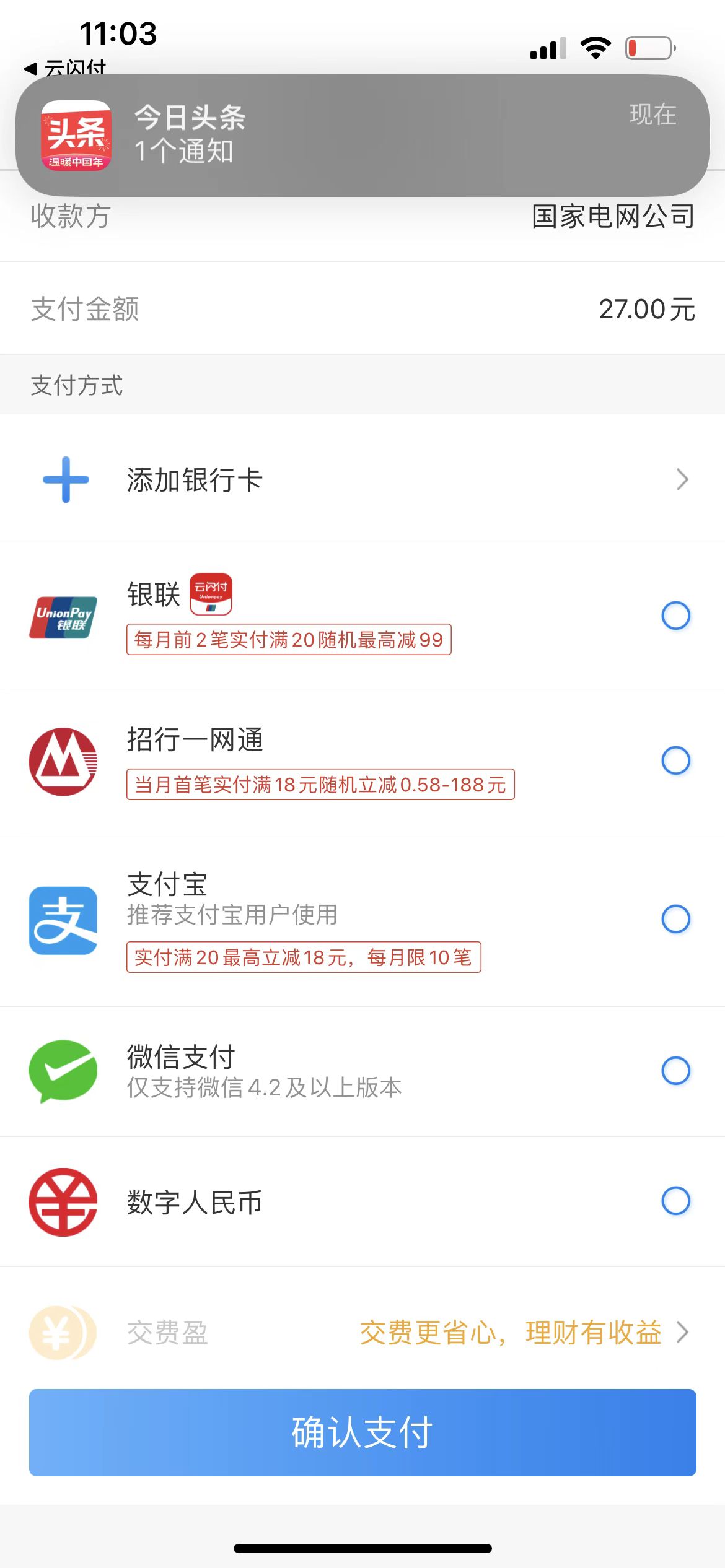
Task: Select 银联 as the payment method
Action: click(x=362, y=616)
